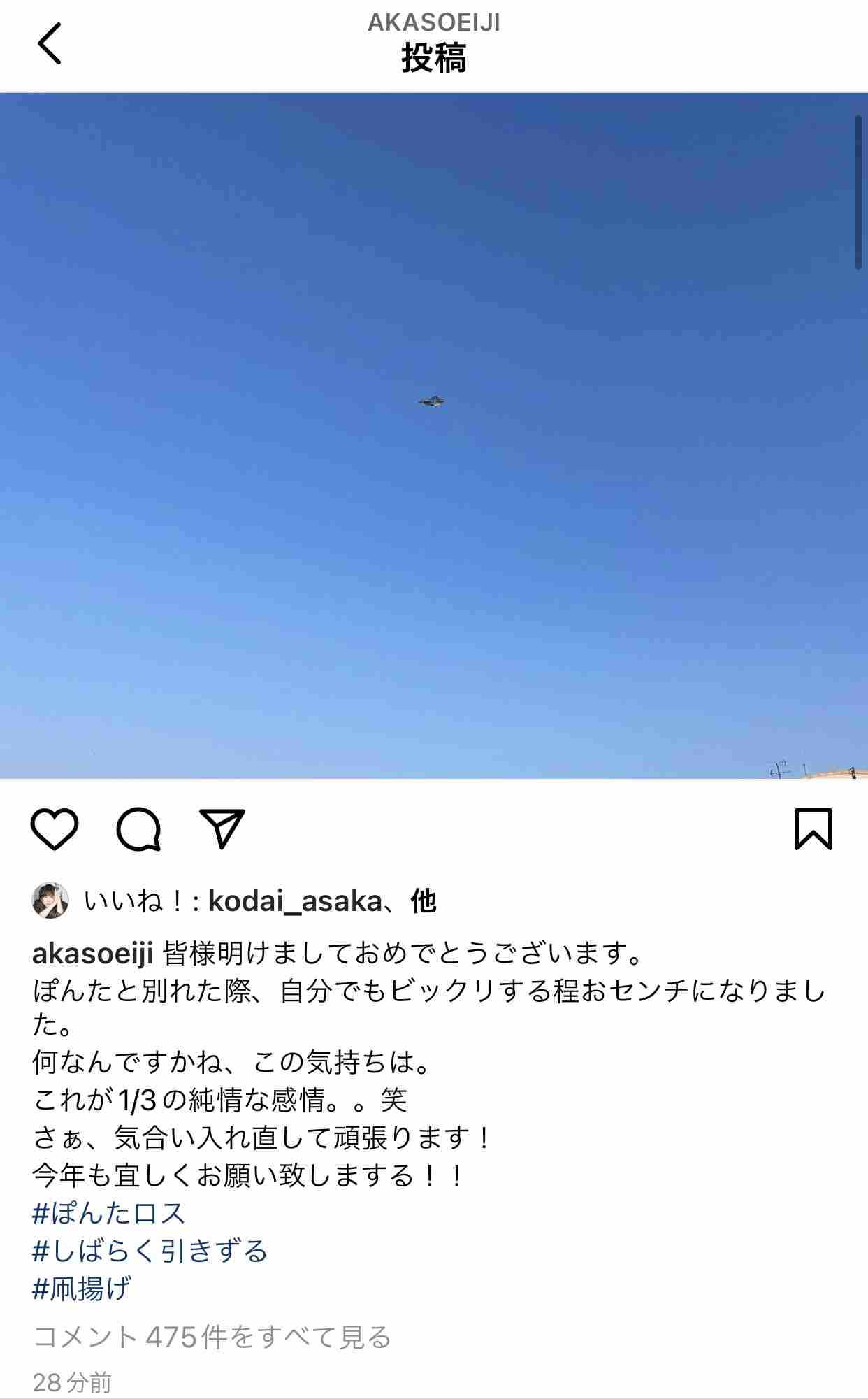Open comments via the speech bubble icon

[x=138, y=829]
